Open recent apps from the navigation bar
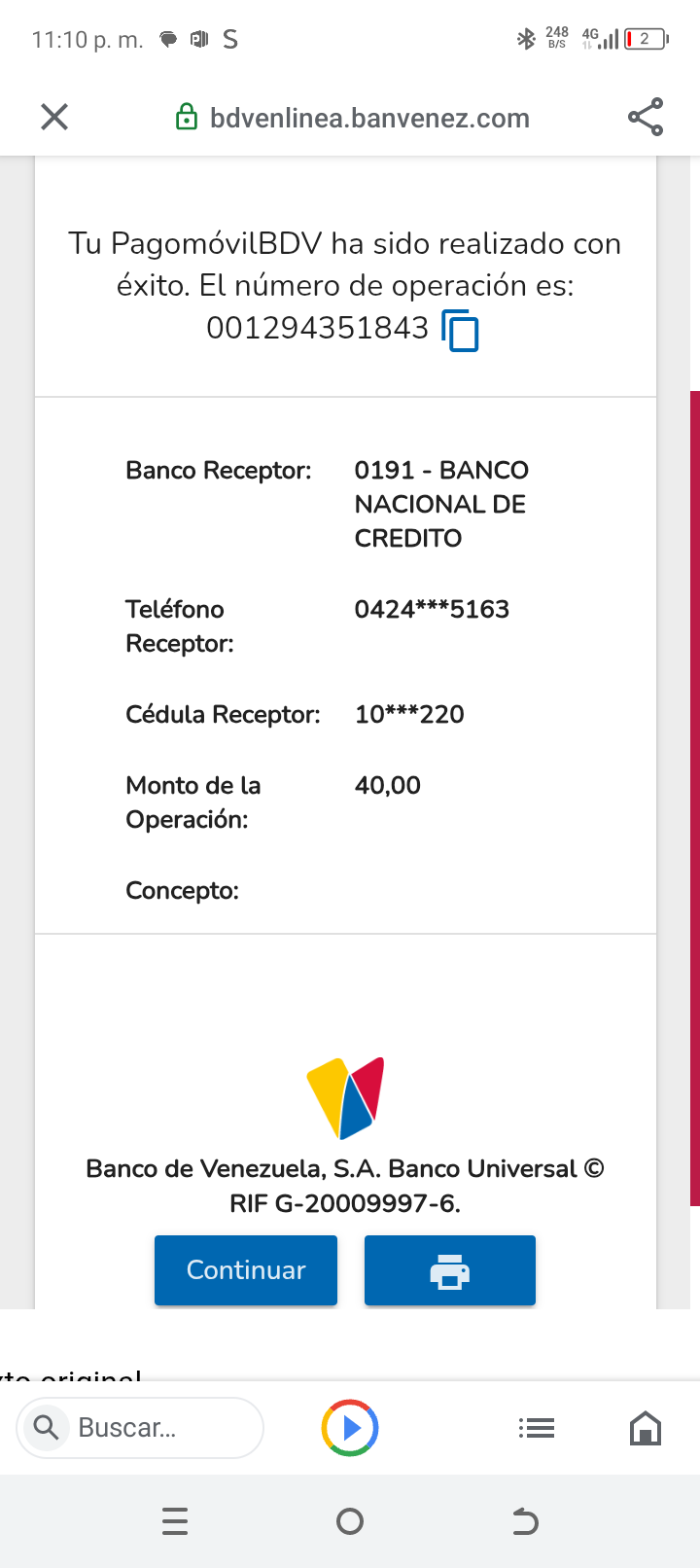The height and width of the screenshot is (1568, 700). coord(175,1521)
